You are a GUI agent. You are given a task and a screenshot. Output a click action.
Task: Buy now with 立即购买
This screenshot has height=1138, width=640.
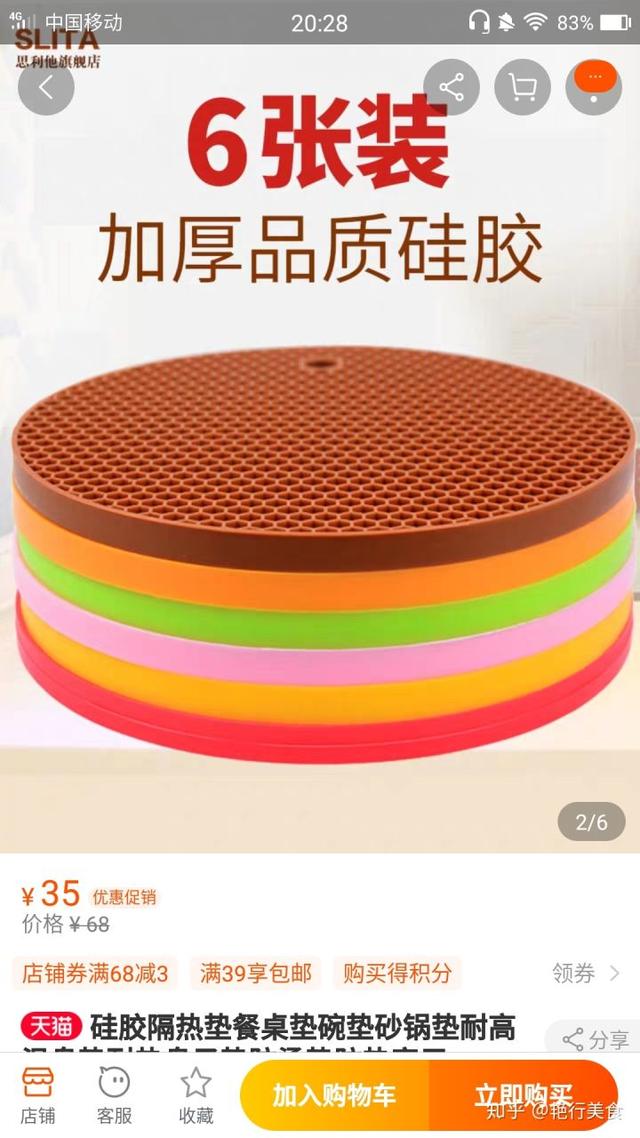click(x=524, y=1095)
